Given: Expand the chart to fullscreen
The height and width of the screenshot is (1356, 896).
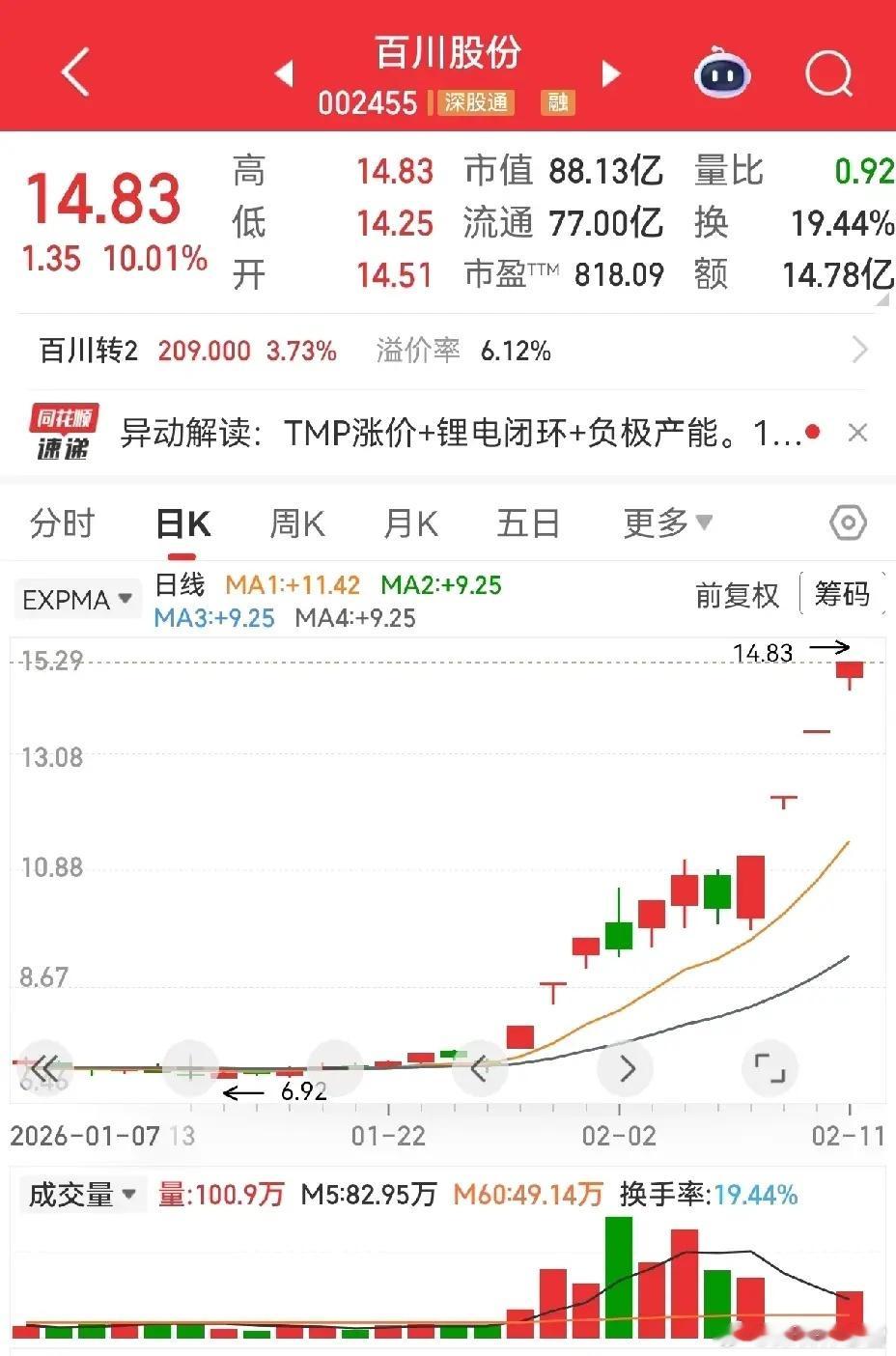Looking at the screenshot, I should [770, 1068].
